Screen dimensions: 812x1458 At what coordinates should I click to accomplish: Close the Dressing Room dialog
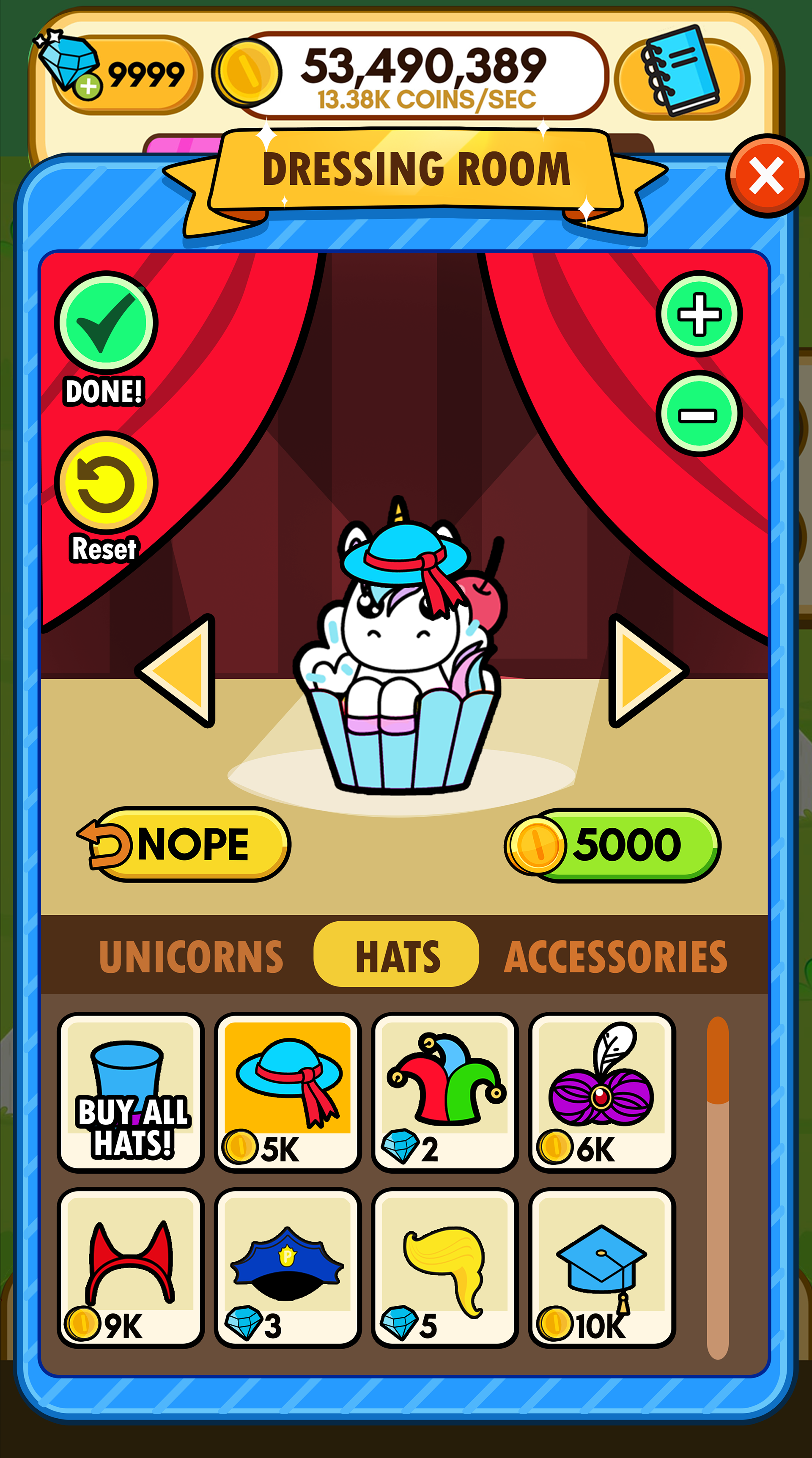pos(767,176)
